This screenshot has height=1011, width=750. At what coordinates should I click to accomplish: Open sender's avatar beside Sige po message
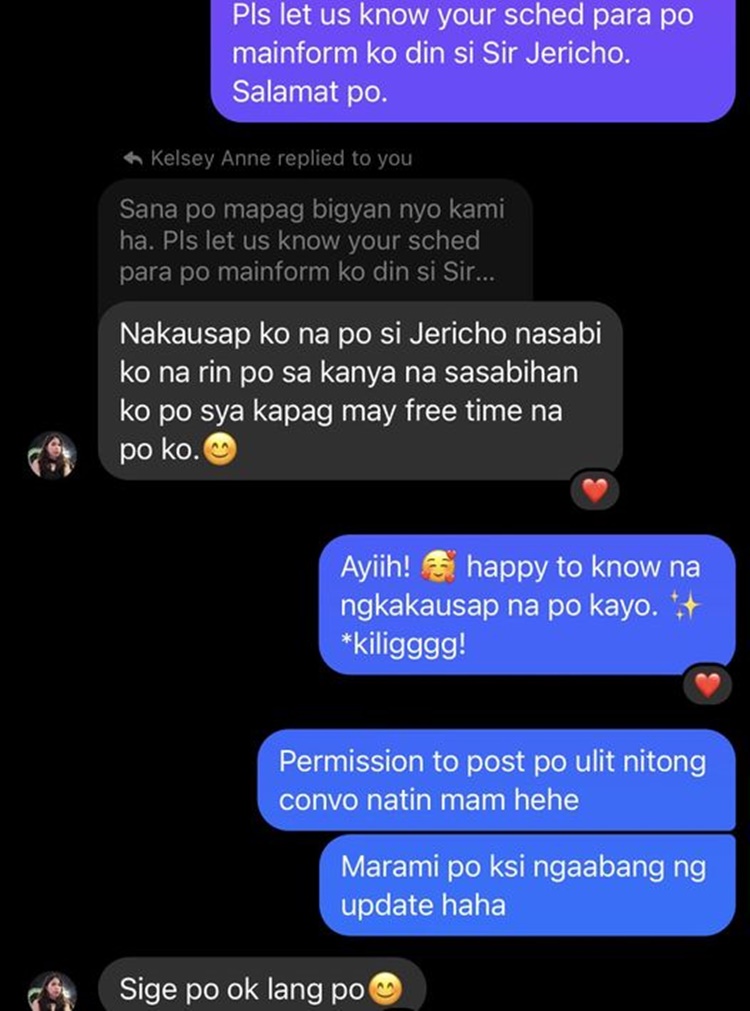pyautogui.click(x=52, y=992)
